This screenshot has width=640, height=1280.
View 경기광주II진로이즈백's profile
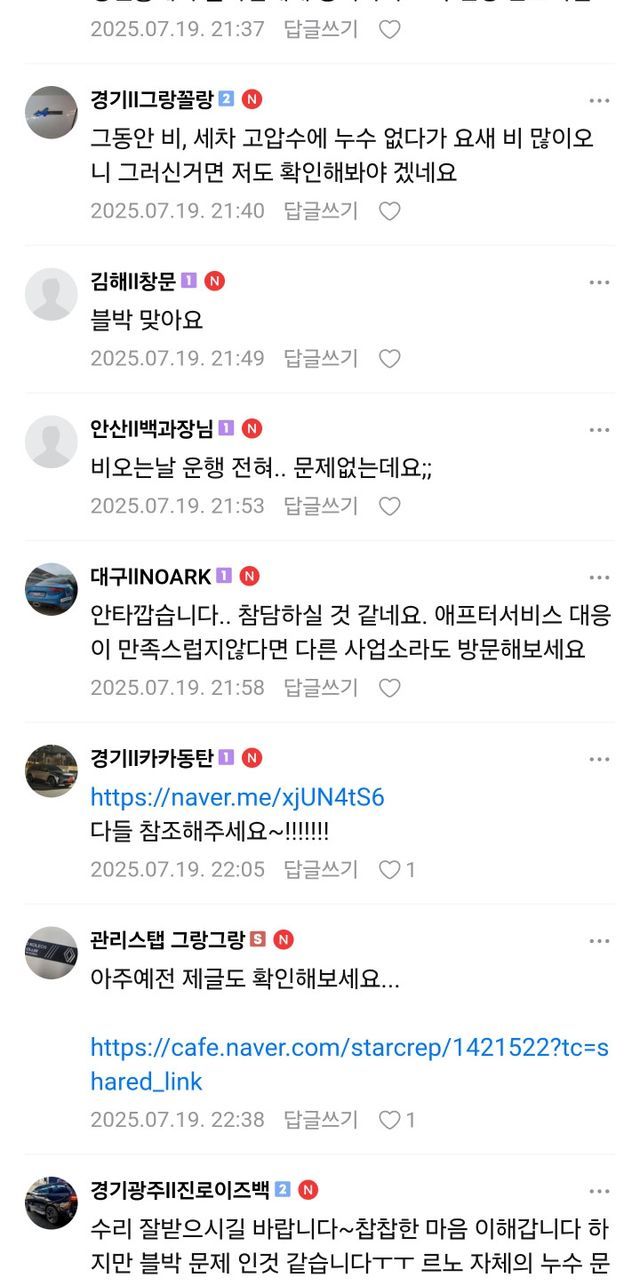tap(51, 1202)
